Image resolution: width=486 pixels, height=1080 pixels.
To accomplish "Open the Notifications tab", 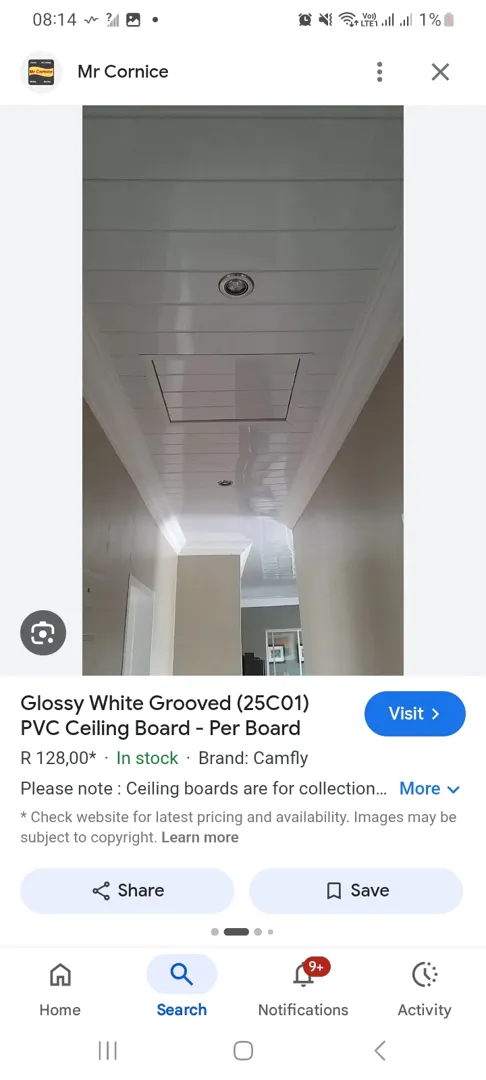I will pos(303,988).
